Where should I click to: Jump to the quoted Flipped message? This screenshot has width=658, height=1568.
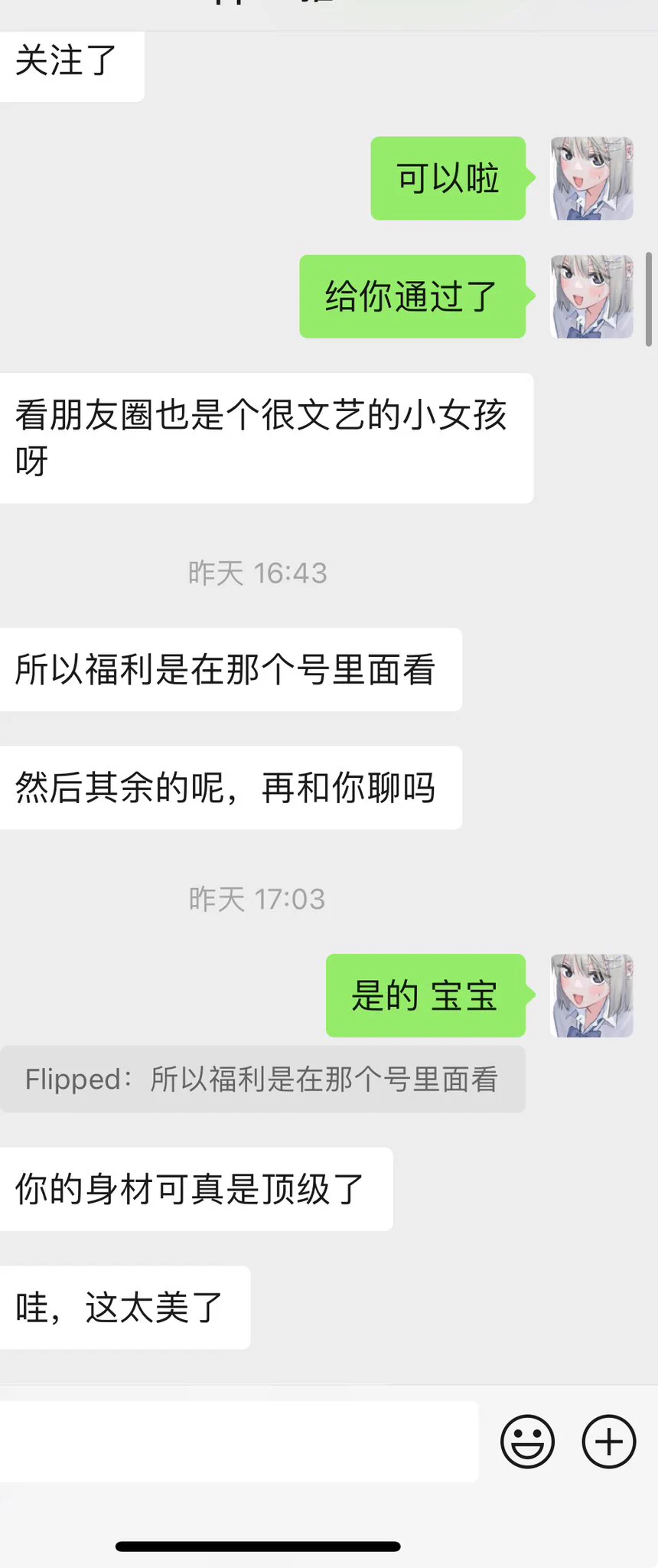click(x=262, y=1080)
